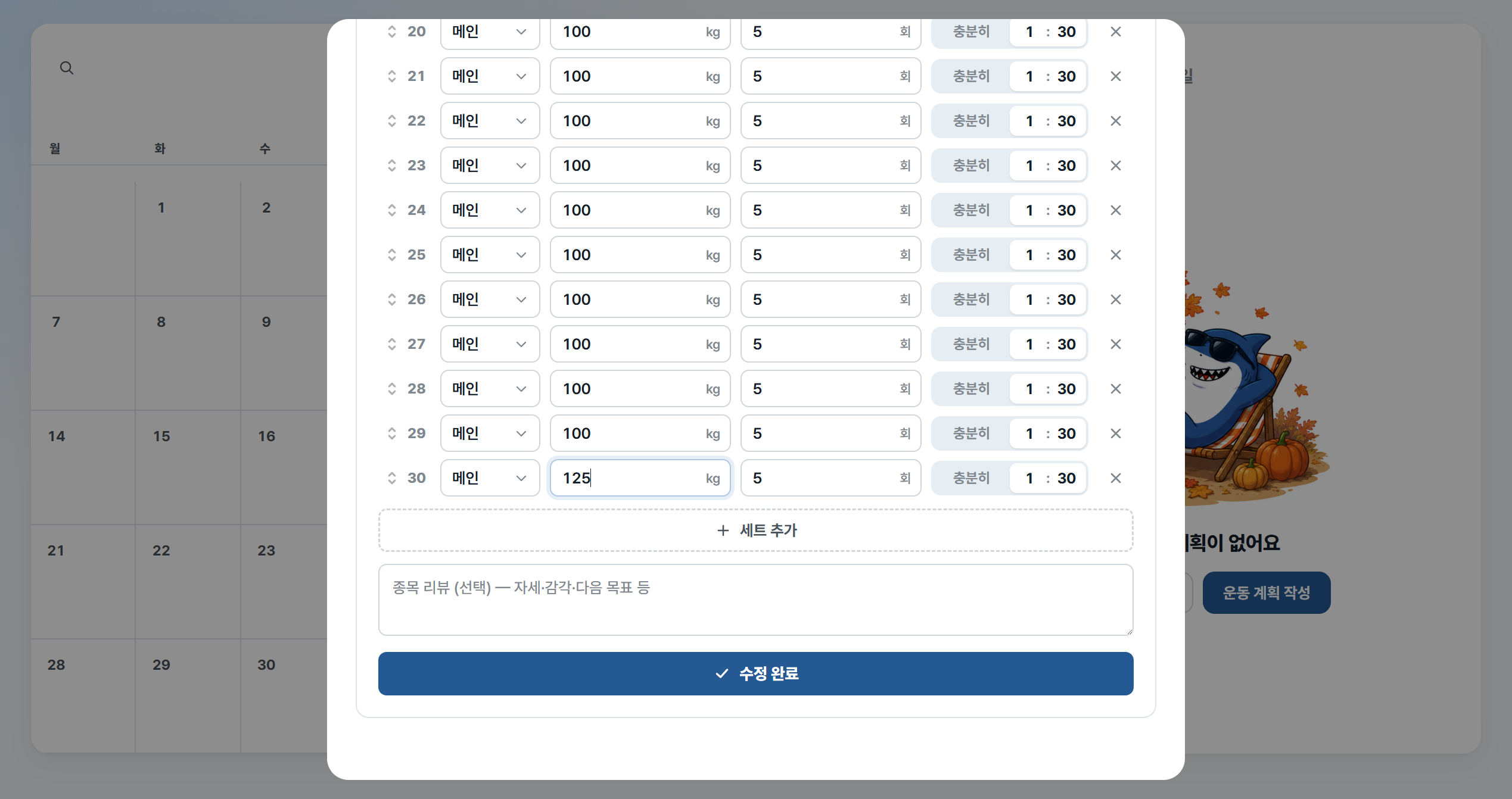Edit the reps field of set 30
Viewport: 1512px width, 799px height.
coord(830,478)
